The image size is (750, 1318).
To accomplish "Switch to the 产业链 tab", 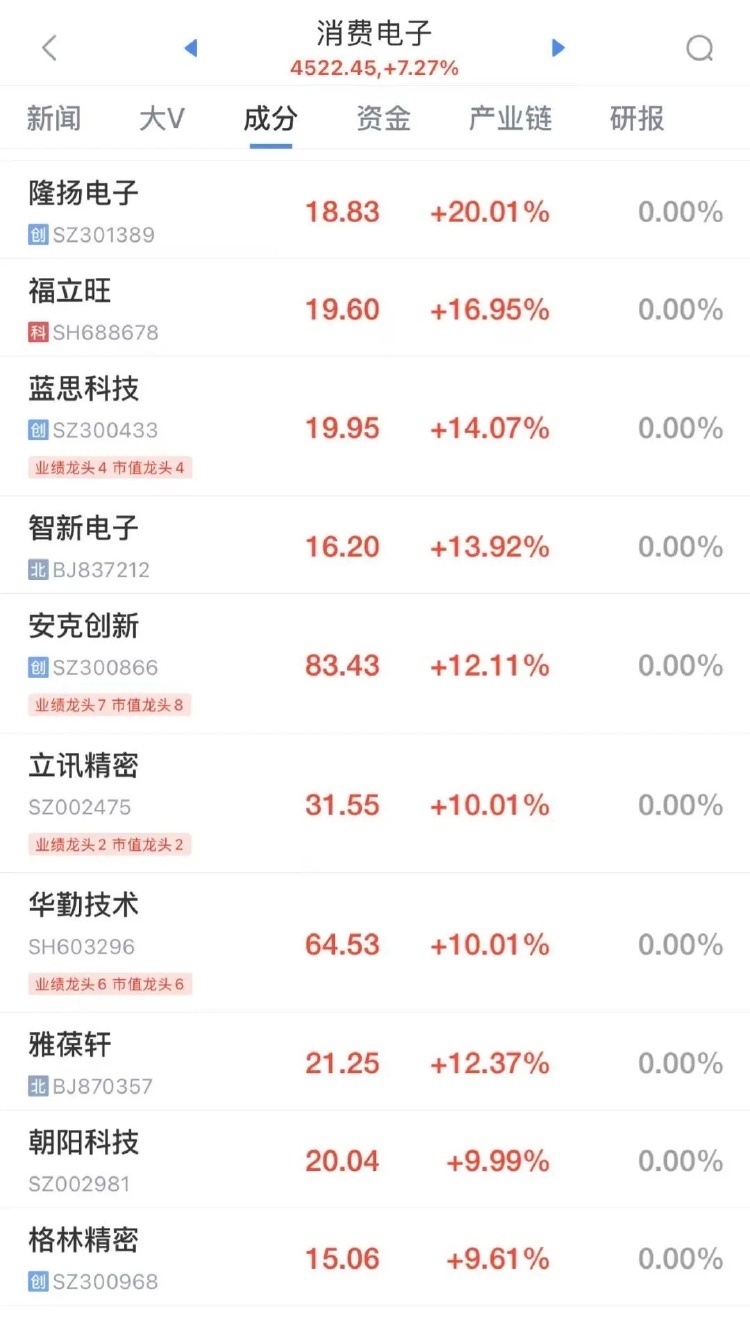I will point(509,118).
